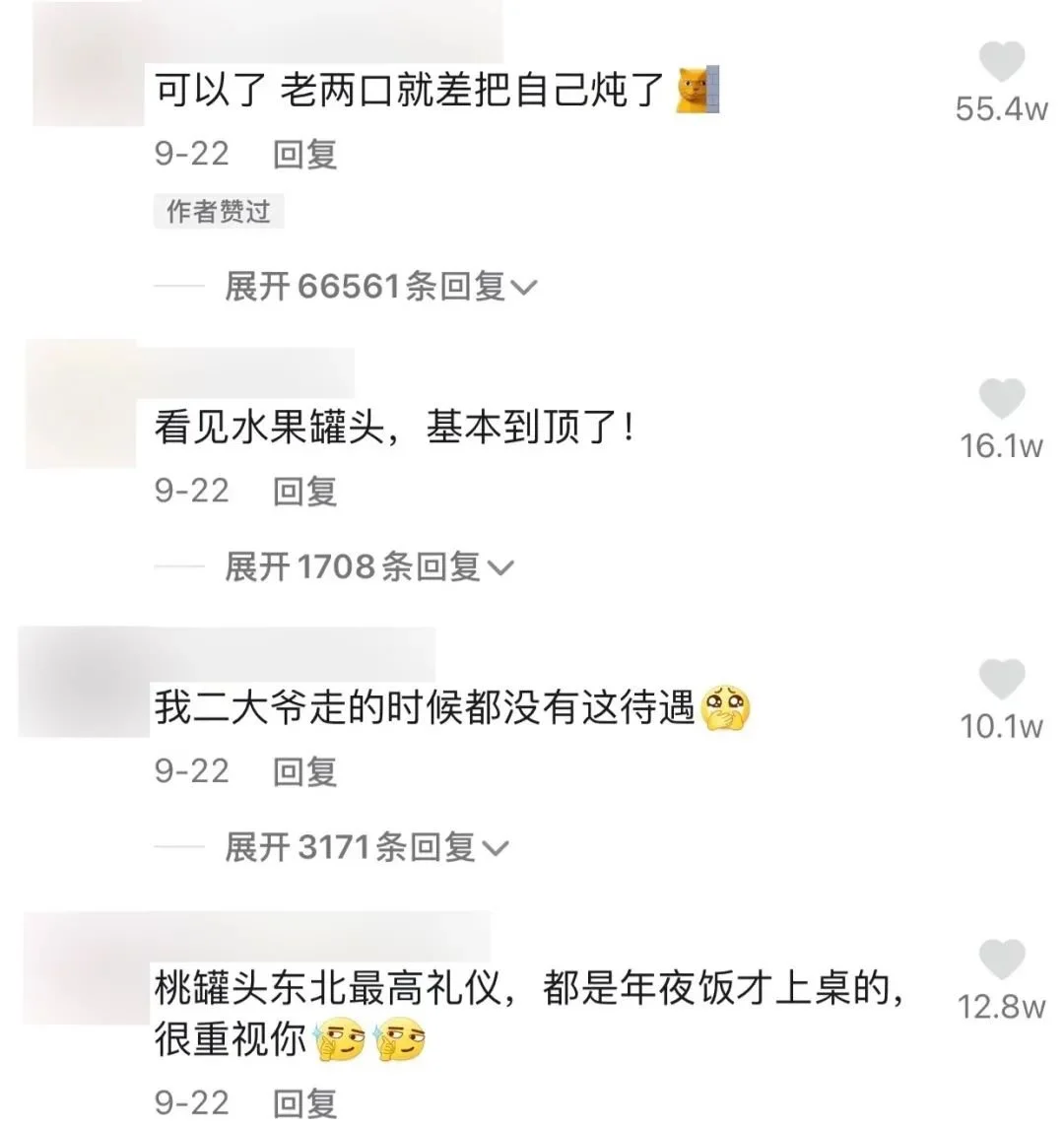The image size is (1064, 1126).
Task: Reply to the comment '可以了 老两口就差把自己炖了'
Action: 304,155
